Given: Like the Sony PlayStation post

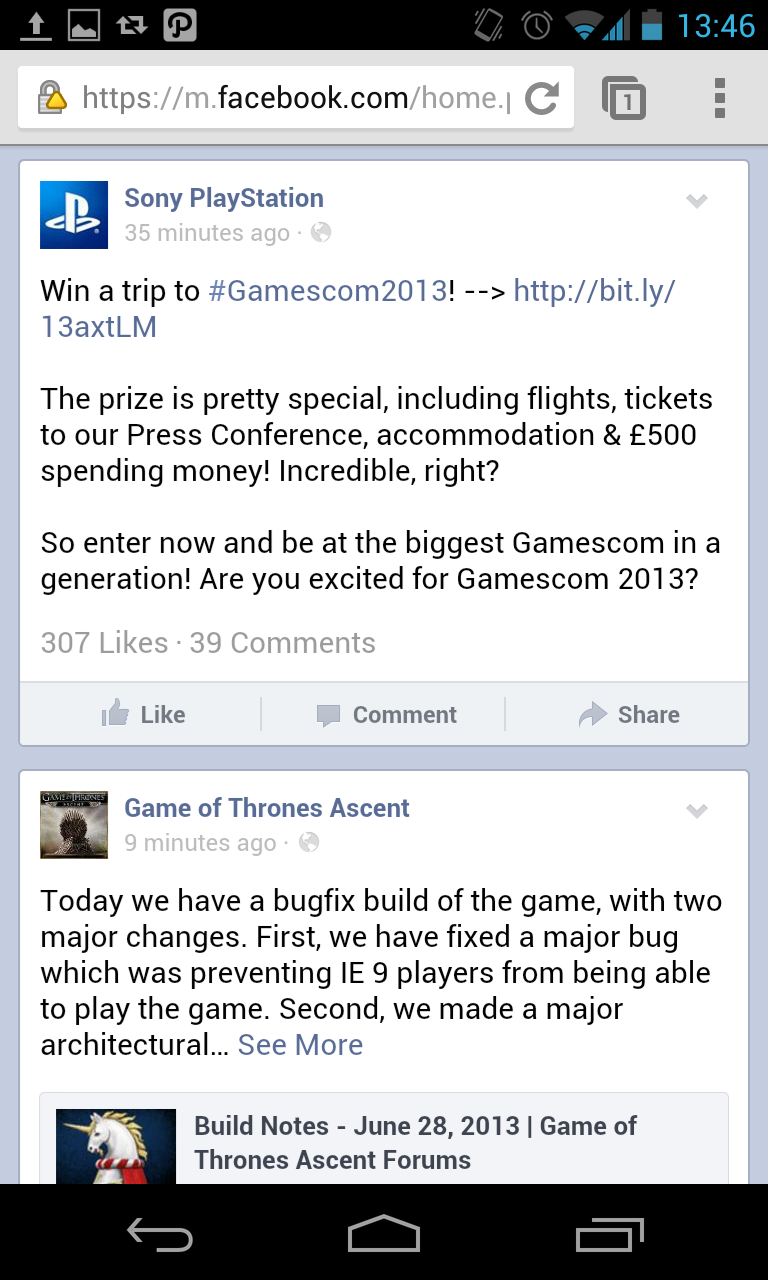Looking at the screenshot, I should pyautogui.click(x=143, y=714).
